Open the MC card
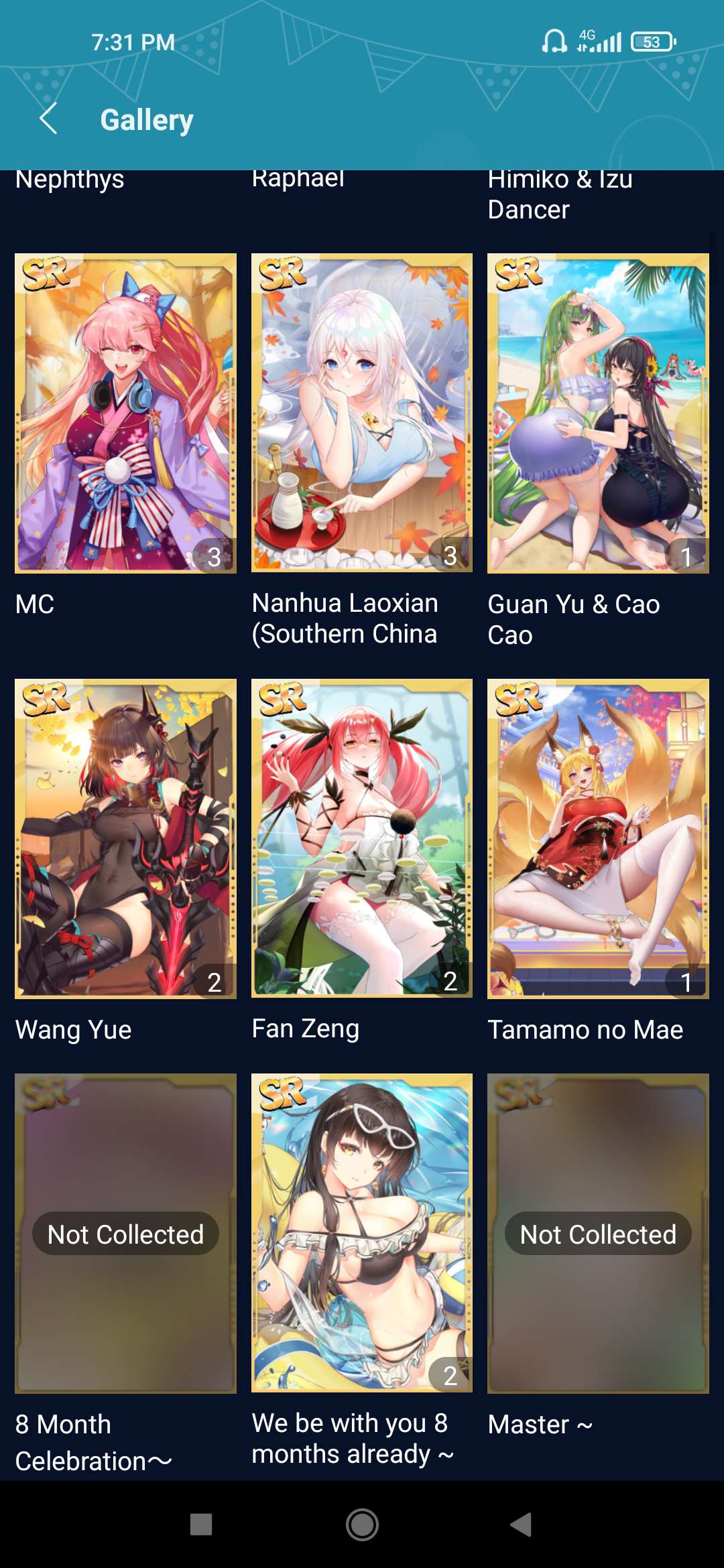724x1568 pixels. tap(125, 413)
